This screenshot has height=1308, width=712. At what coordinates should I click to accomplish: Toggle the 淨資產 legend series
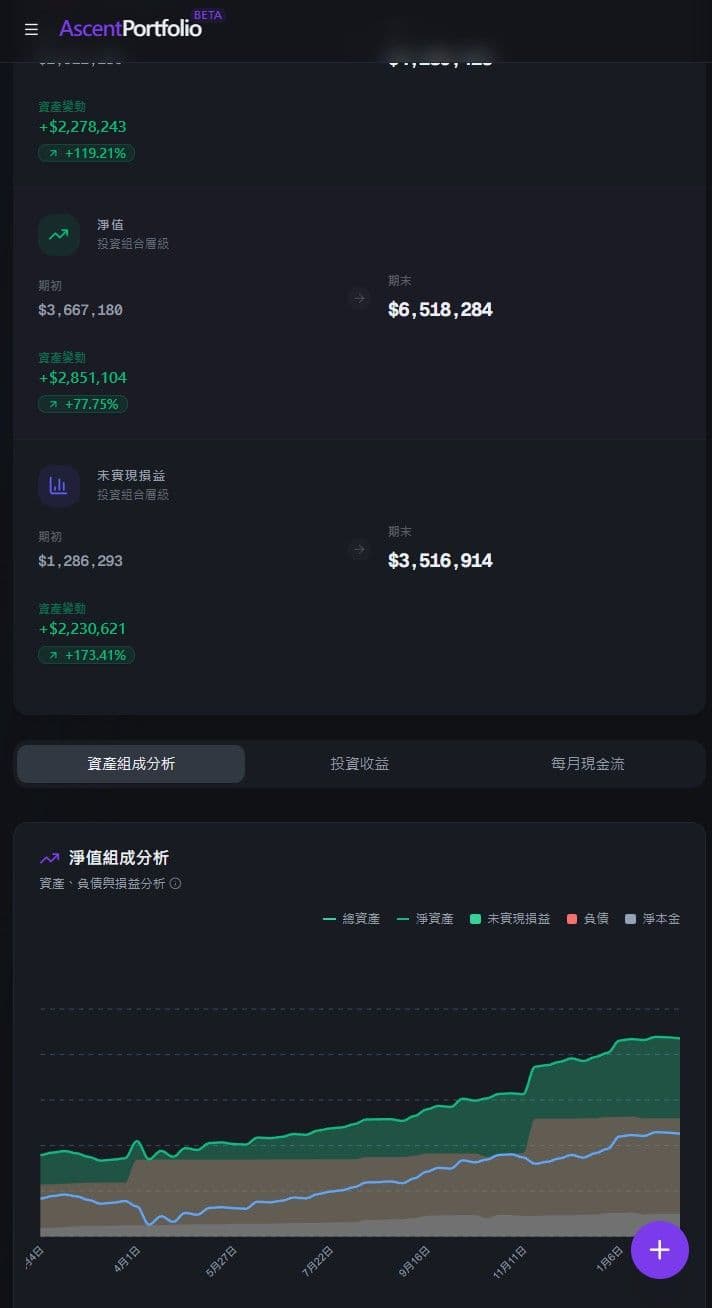click(x=425, y=918)
